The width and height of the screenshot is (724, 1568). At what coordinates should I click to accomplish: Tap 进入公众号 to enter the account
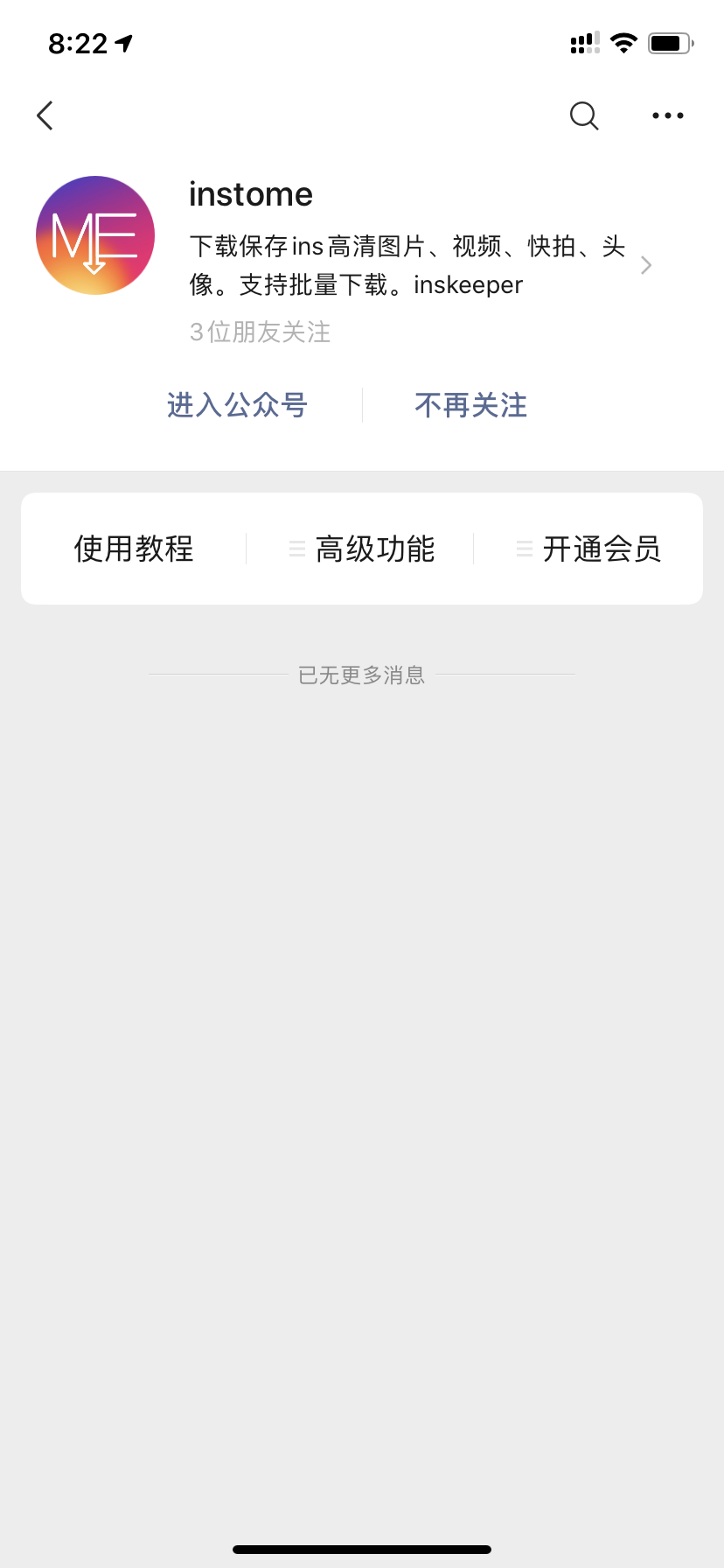[236, 404]
